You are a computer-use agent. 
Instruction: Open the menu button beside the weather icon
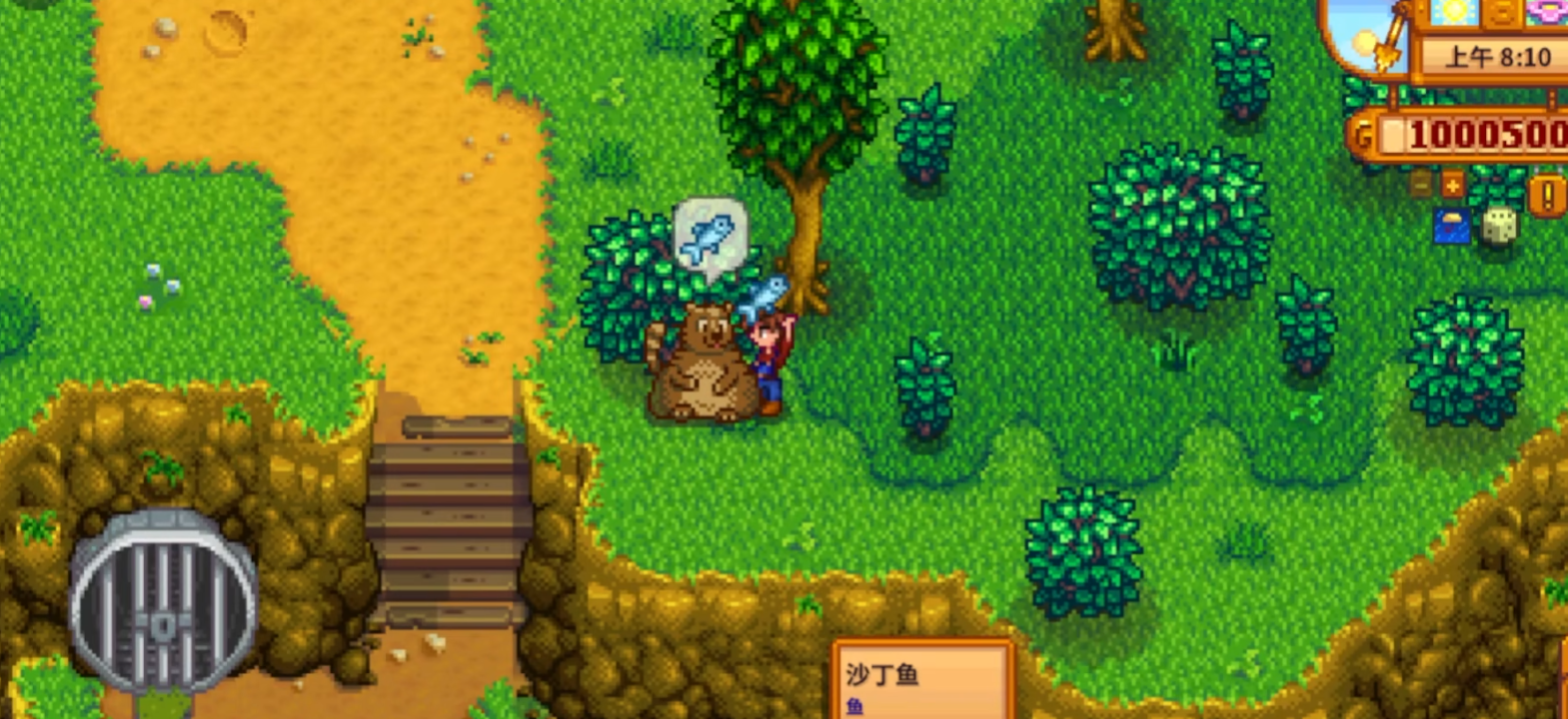(x=1501, y=13)
